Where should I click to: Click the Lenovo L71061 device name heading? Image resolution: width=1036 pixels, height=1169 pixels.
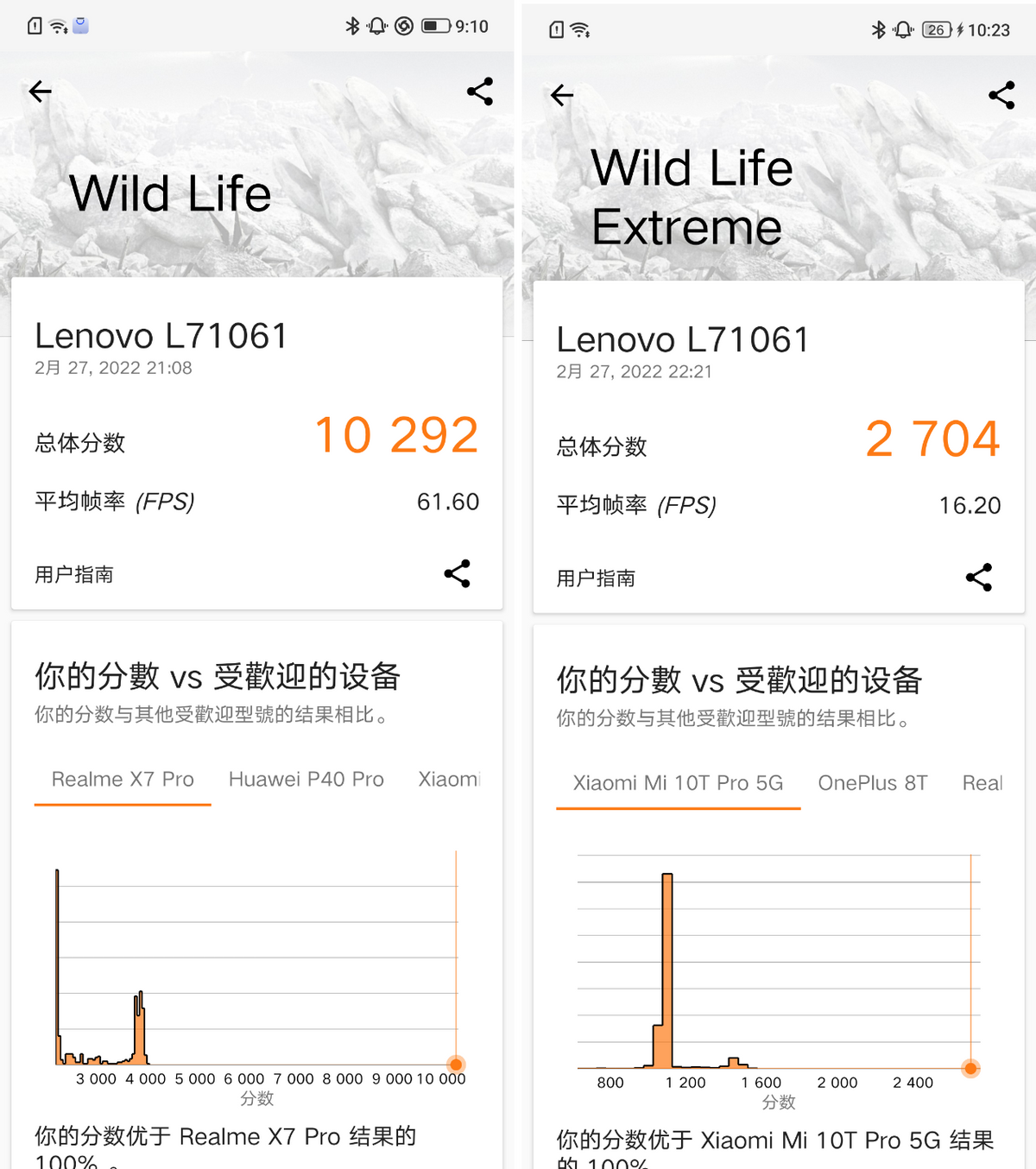tap(161, 336)
